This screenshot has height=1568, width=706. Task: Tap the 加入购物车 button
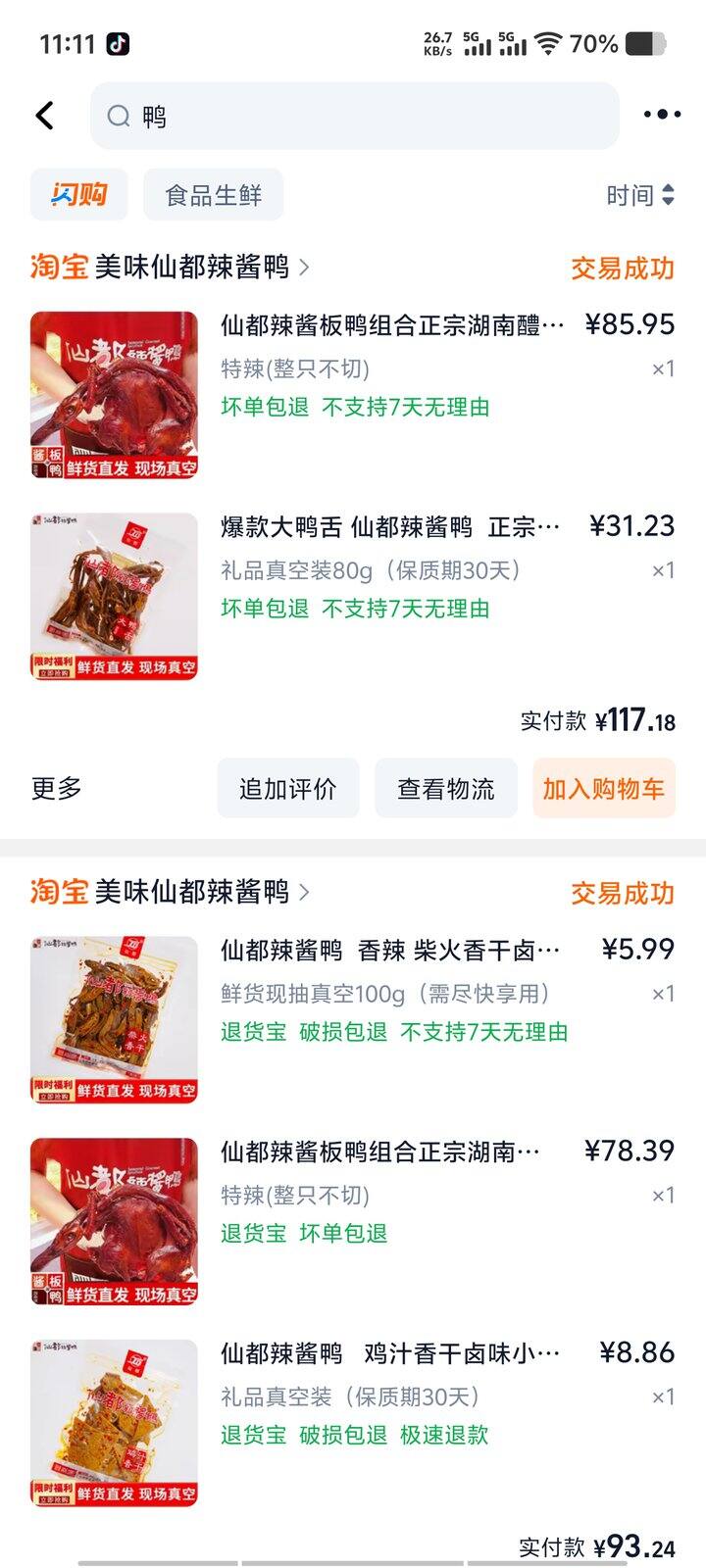tap(603, 789)
